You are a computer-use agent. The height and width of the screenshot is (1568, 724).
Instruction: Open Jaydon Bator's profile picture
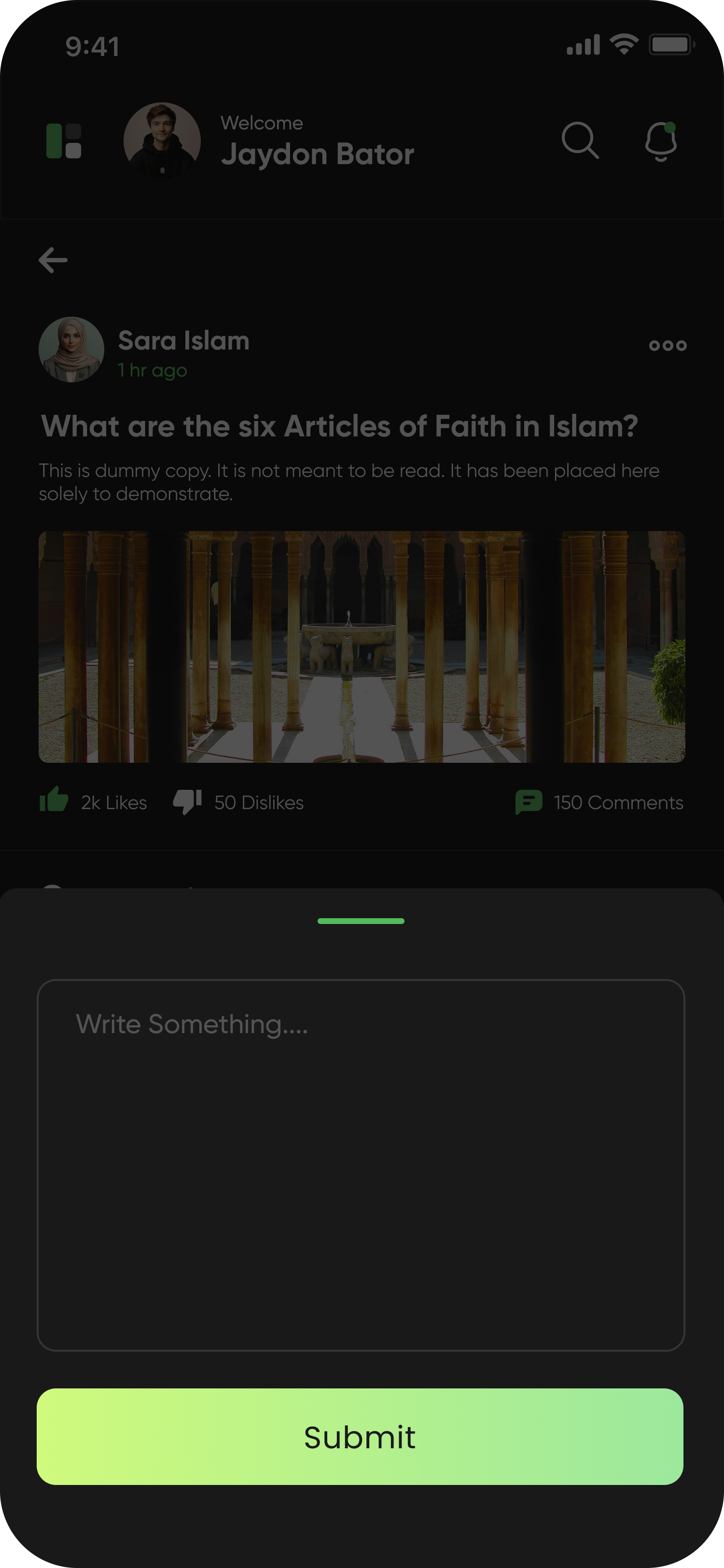point(162,140)
